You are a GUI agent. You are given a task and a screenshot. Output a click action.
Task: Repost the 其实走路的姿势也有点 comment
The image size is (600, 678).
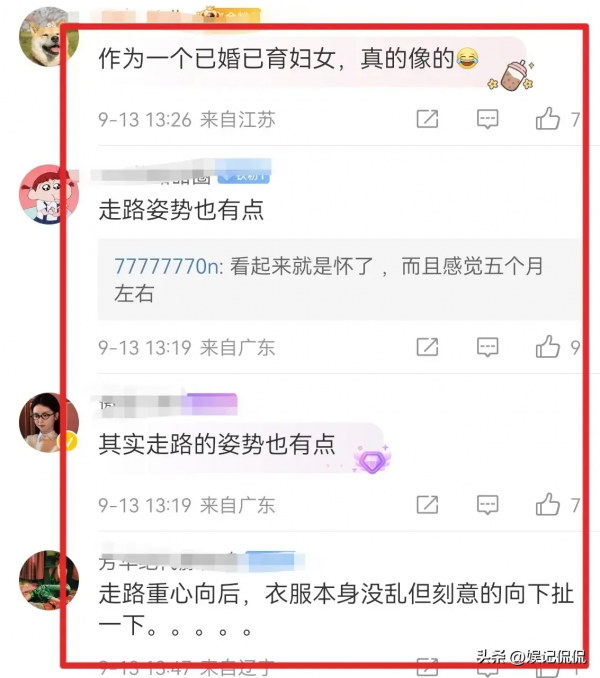(x=427, y=505)
